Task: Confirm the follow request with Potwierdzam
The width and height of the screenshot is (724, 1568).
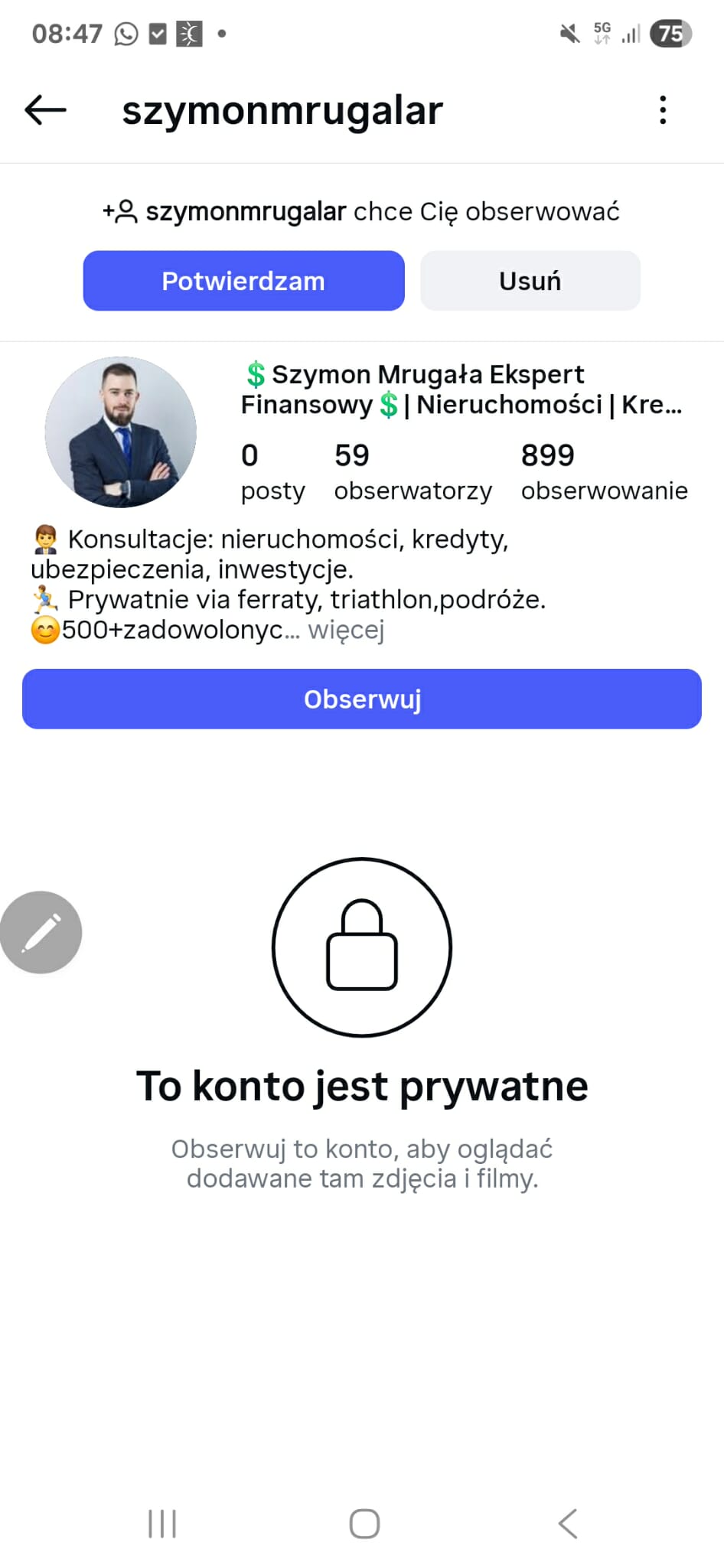Action: point(243,280)
